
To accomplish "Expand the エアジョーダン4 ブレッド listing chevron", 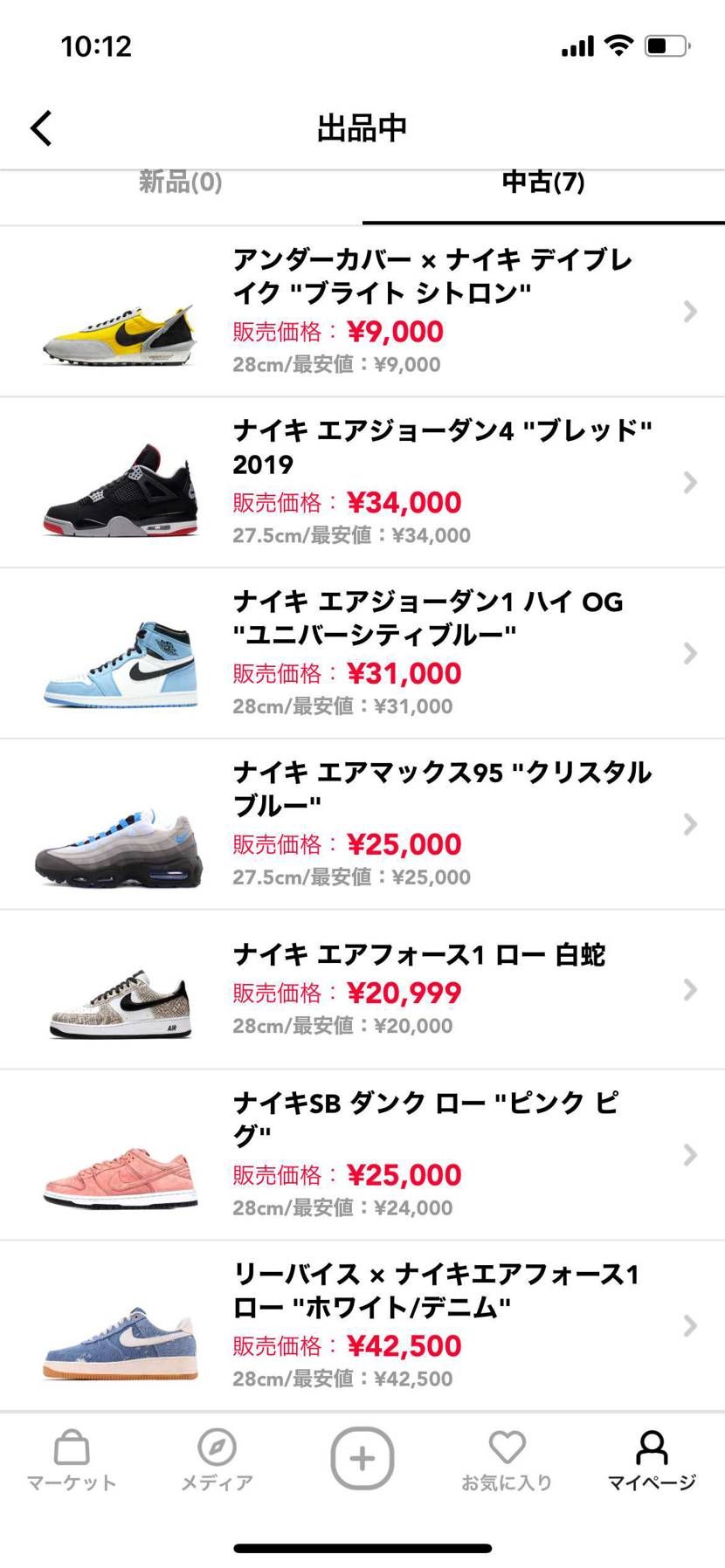I will [691, 482].
